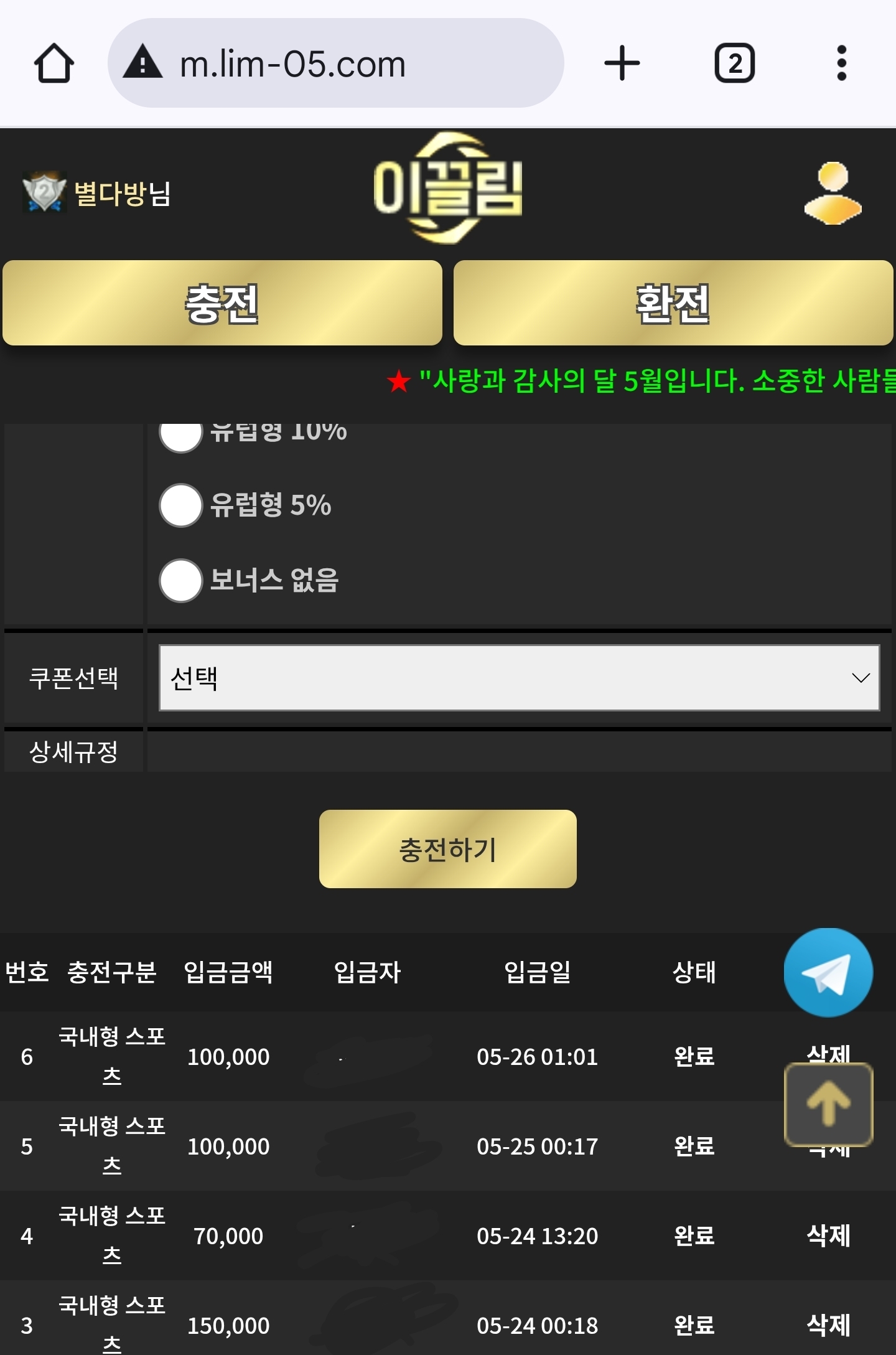
Task: Tap the site logo 이끌림
Action: (447, 188)
